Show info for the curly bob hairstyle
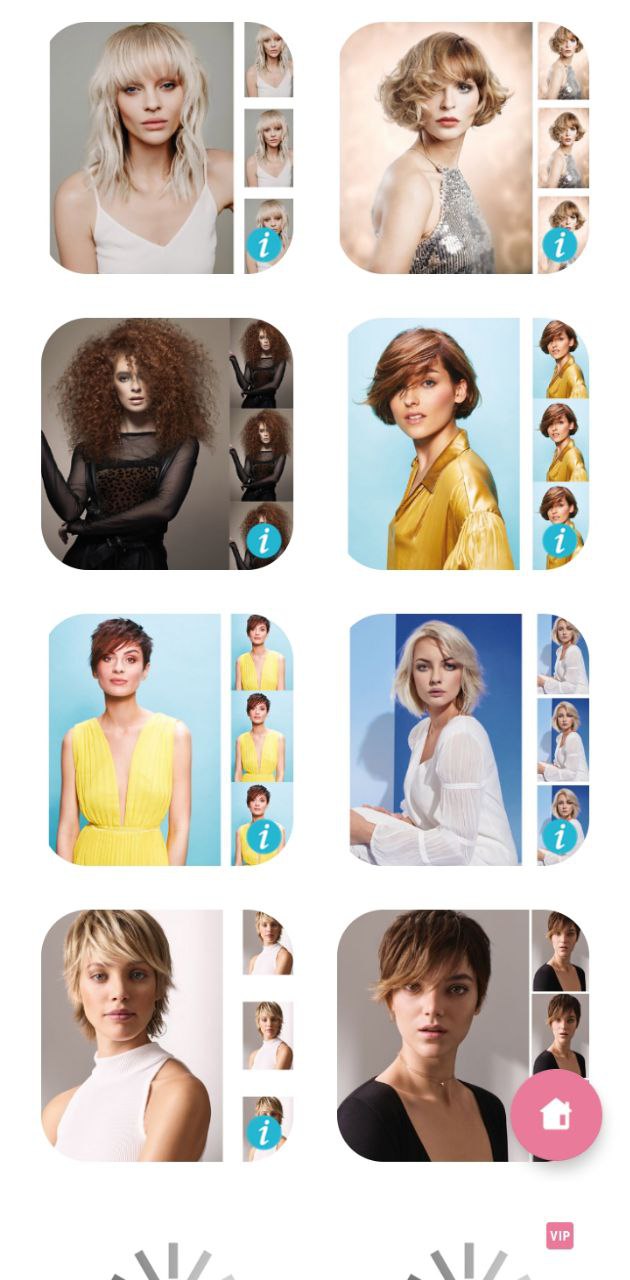Image resolution: width=630 pixels, height=1280 pixels. point(560,244)
